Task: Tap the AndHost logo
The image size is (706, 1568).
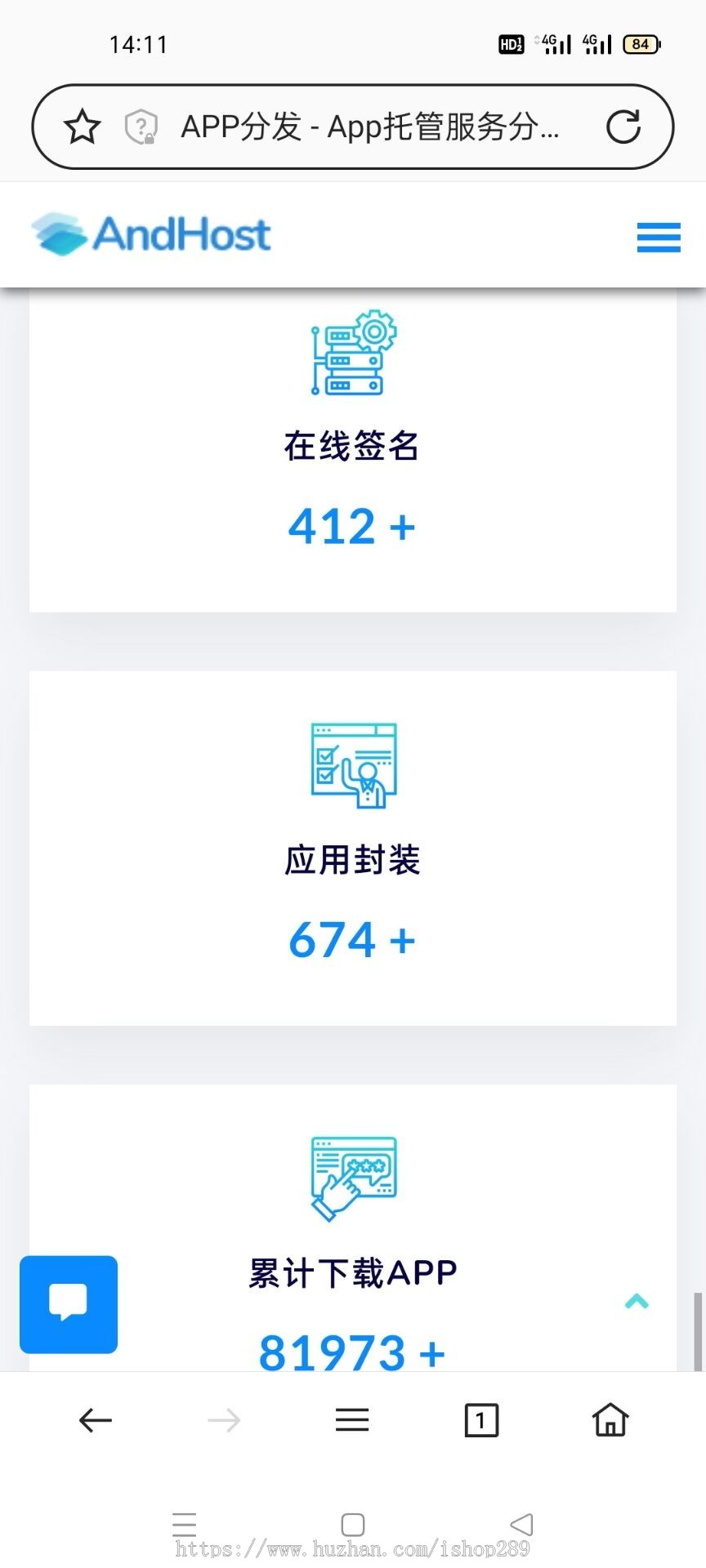Action: tap(151, 234)
